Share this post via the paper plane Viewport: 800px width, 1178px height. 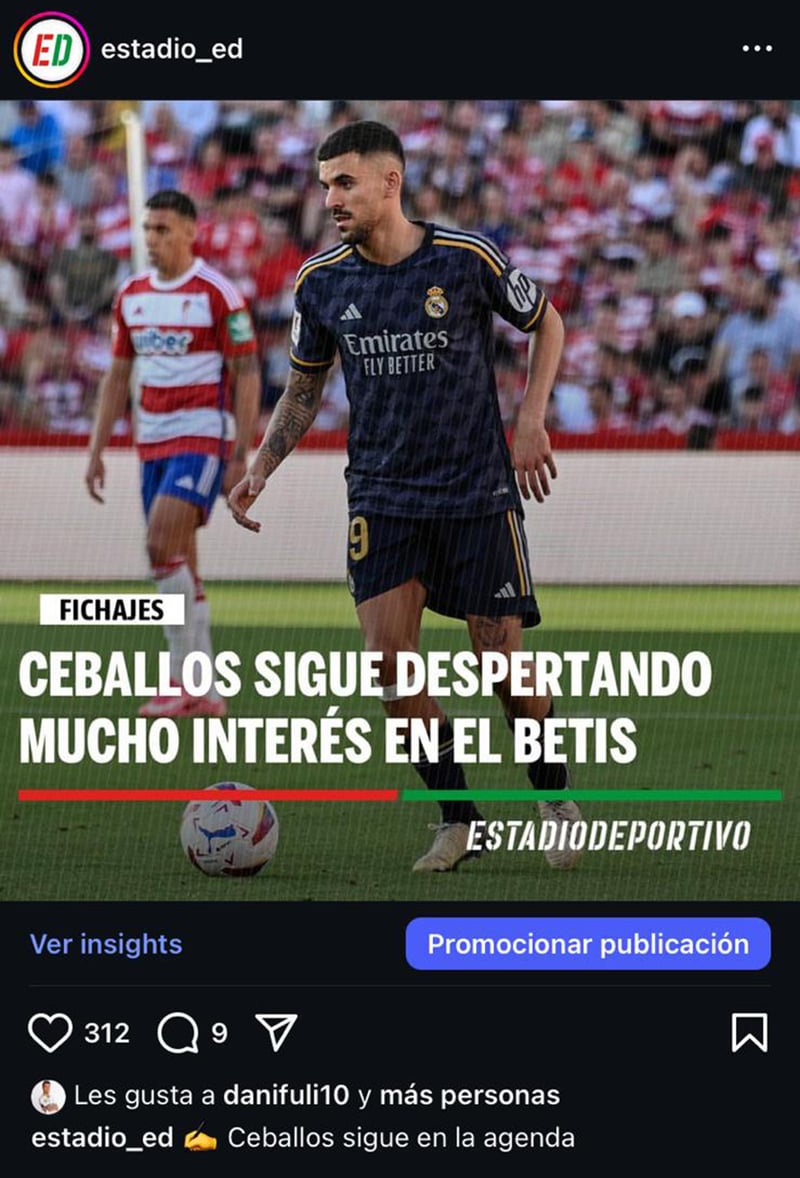[276, 1032]
